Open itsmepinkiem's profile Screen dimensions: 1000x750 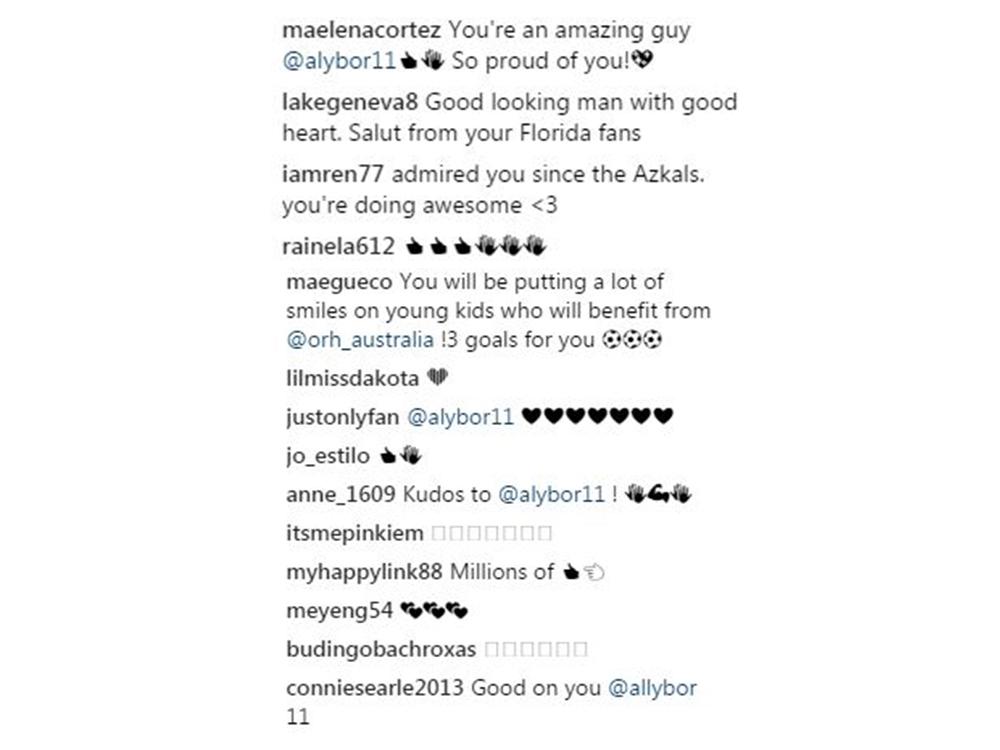[354, 533]
